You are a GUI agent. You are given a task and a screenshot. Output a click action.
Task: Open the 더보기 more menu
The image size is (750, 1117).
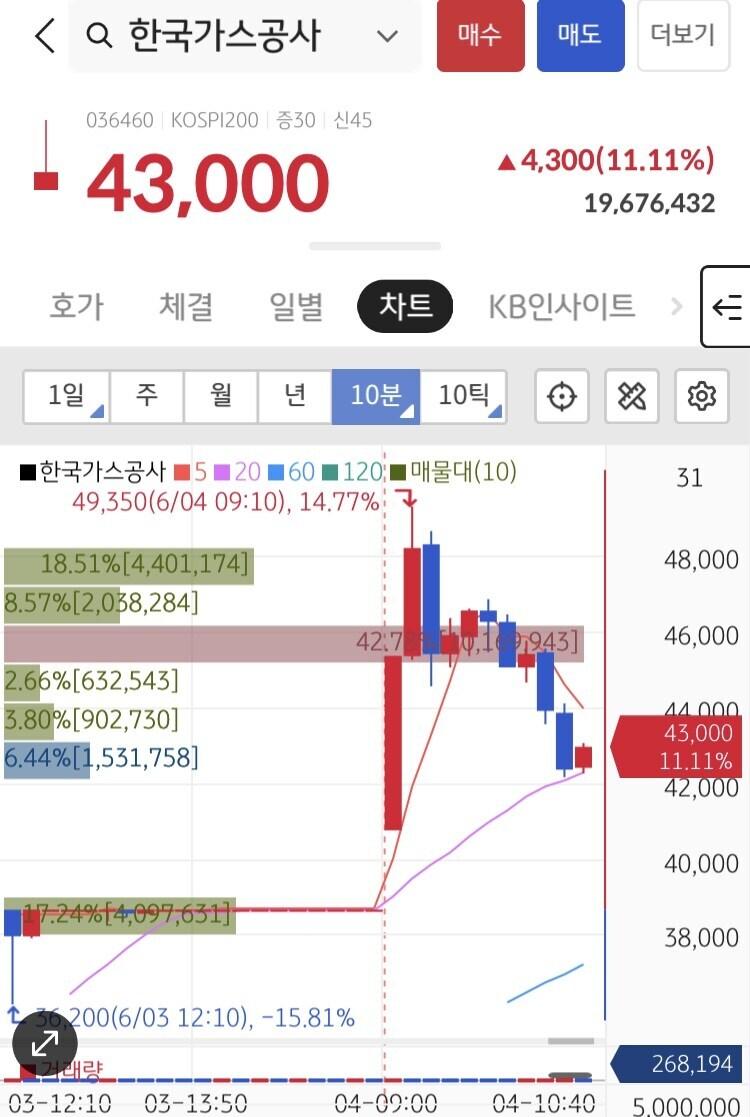tap(683, 36)
